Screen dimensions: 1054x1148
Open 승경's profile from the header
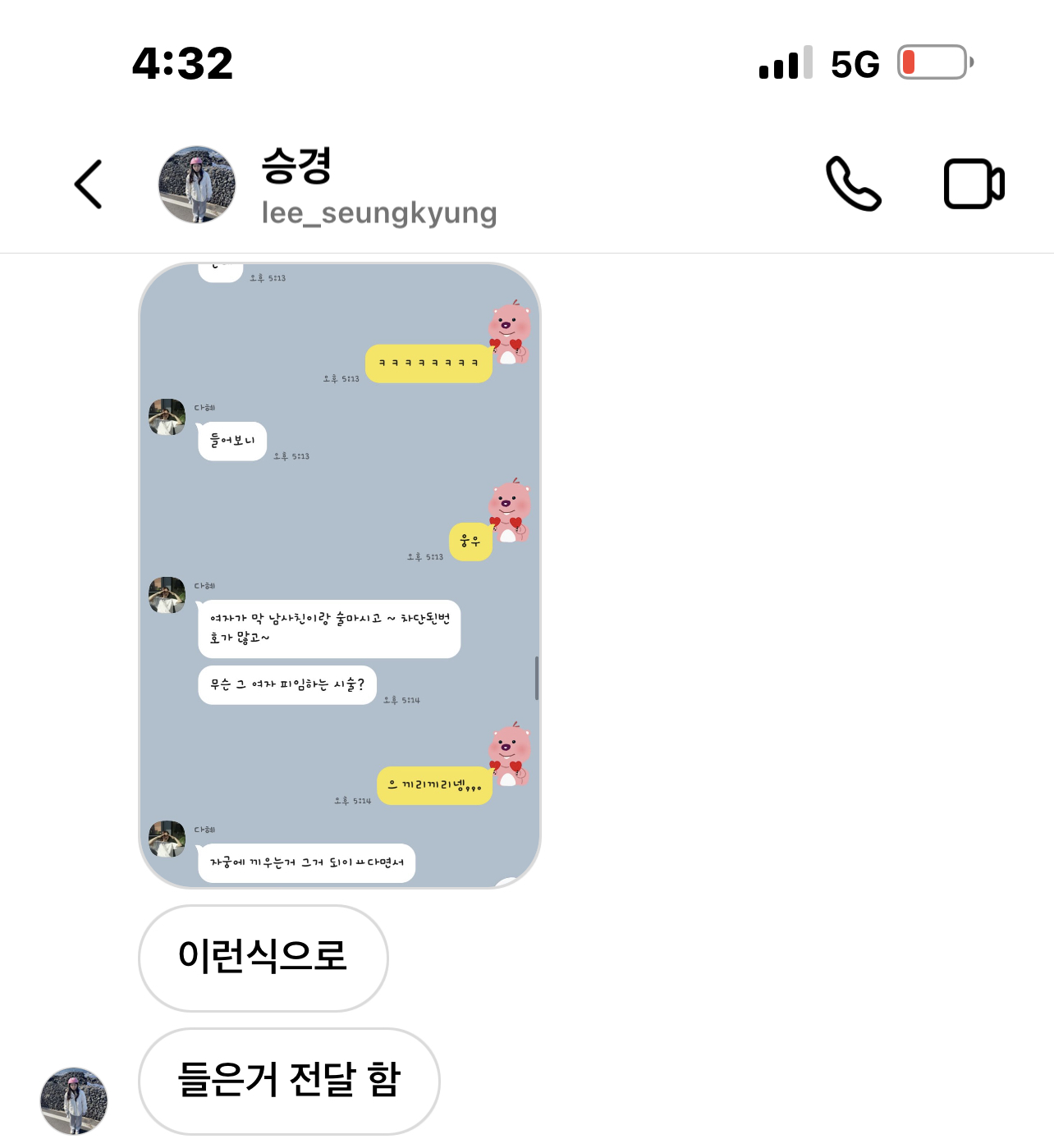pos(328,185)
